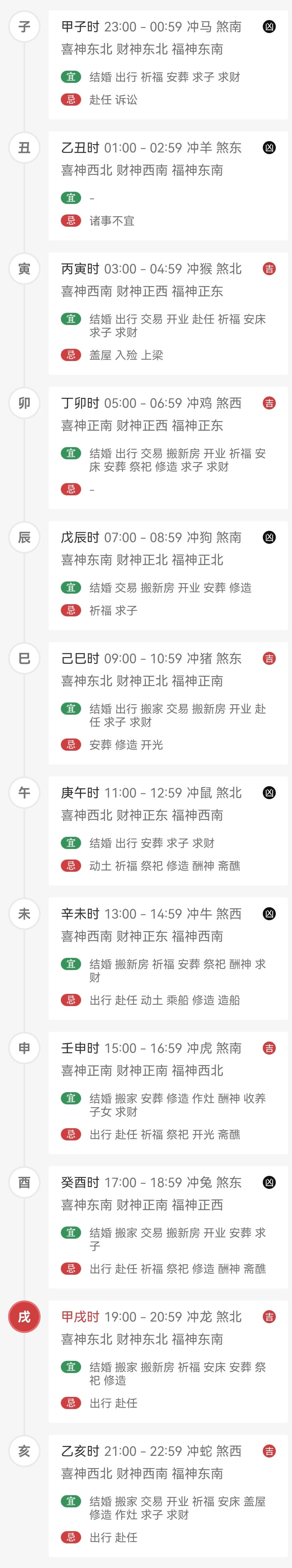Jump to the 寅 hour marker
Image resolution: width=292 pixels, height=1568 pixels.
click(24, 268)
